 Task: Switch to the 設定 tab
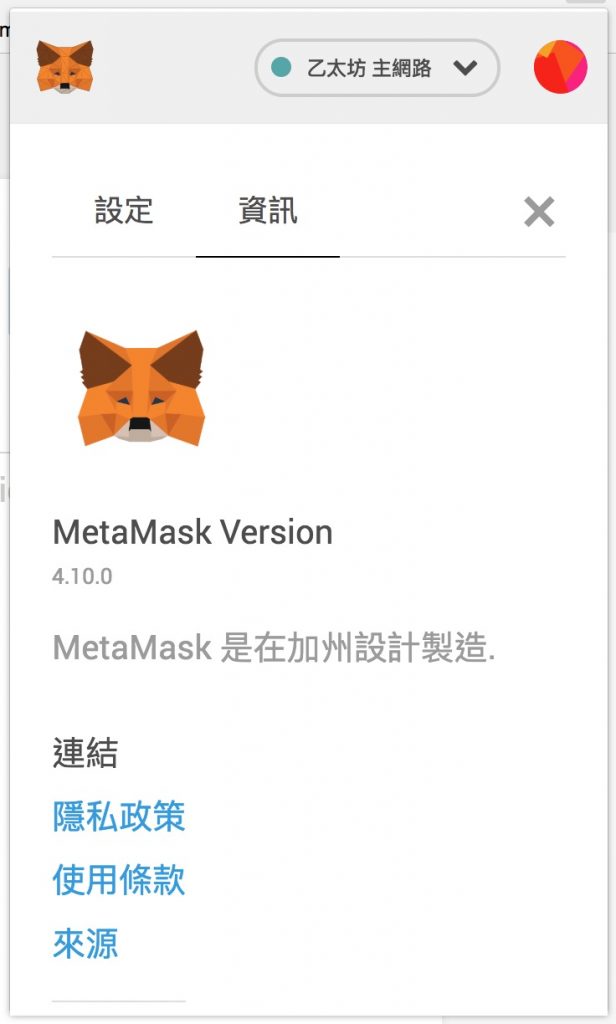(x=124, y=211)
